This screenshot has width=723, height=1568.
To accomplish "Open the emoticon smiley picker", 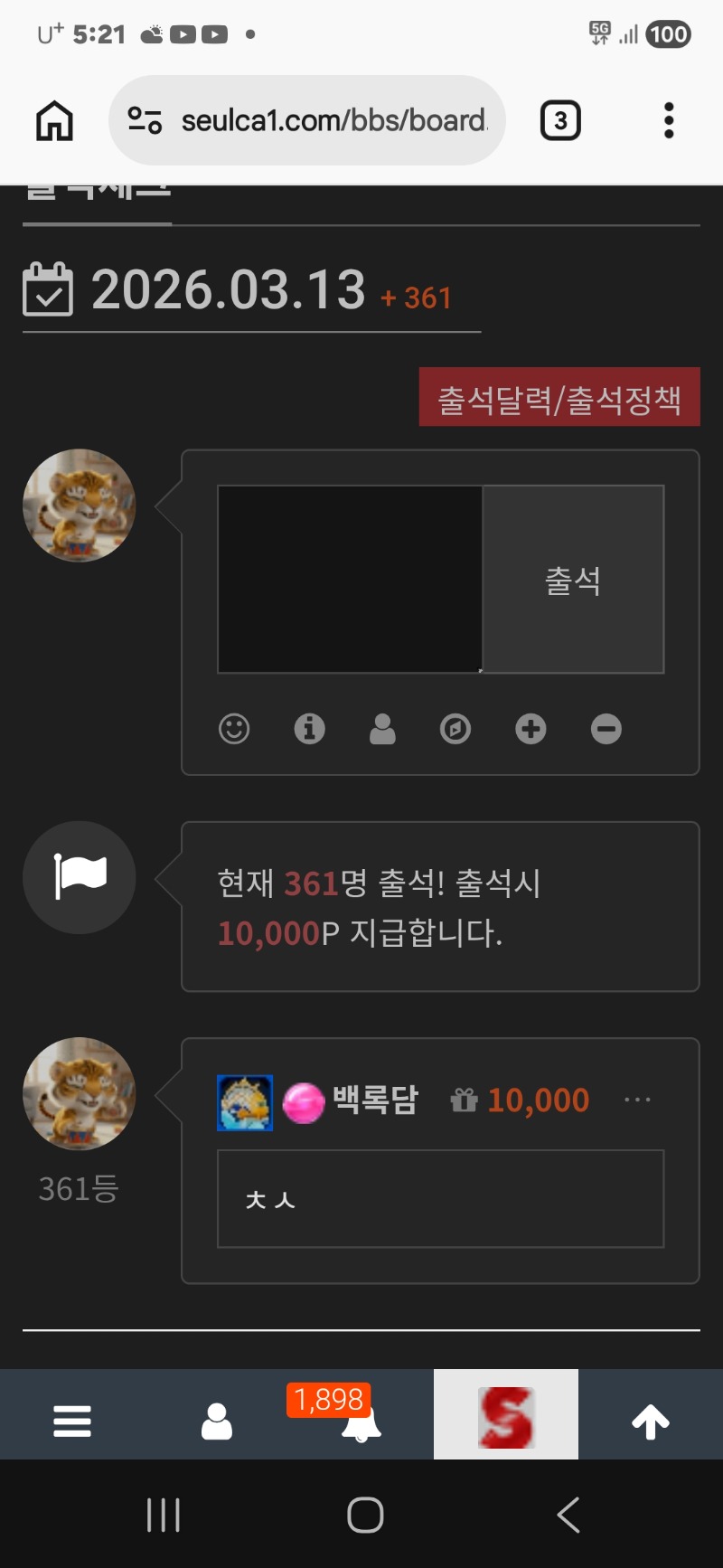I will (x=234, y=729).
